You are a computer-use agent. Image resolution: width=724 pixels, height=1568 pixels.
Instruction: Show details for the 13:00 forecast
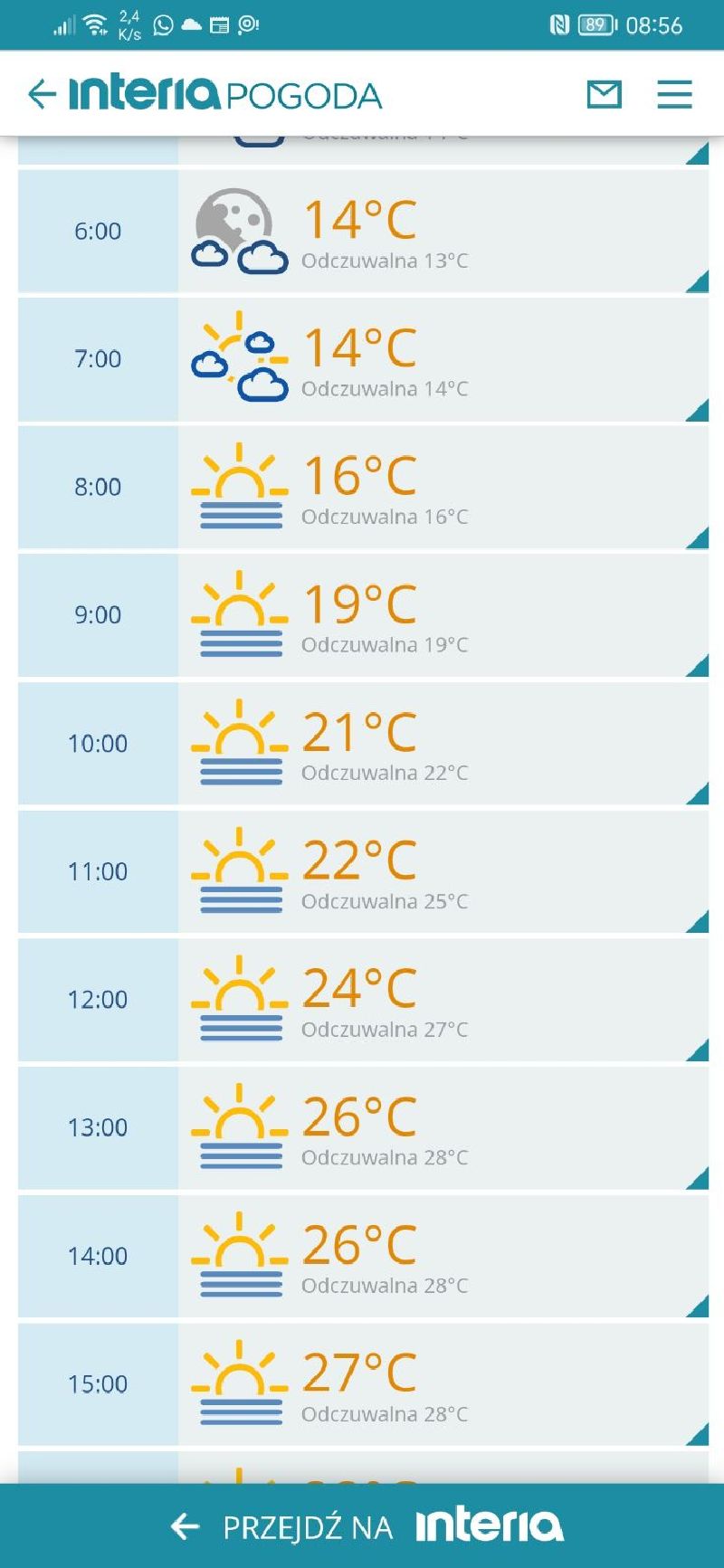click(x=363, y=1127)
